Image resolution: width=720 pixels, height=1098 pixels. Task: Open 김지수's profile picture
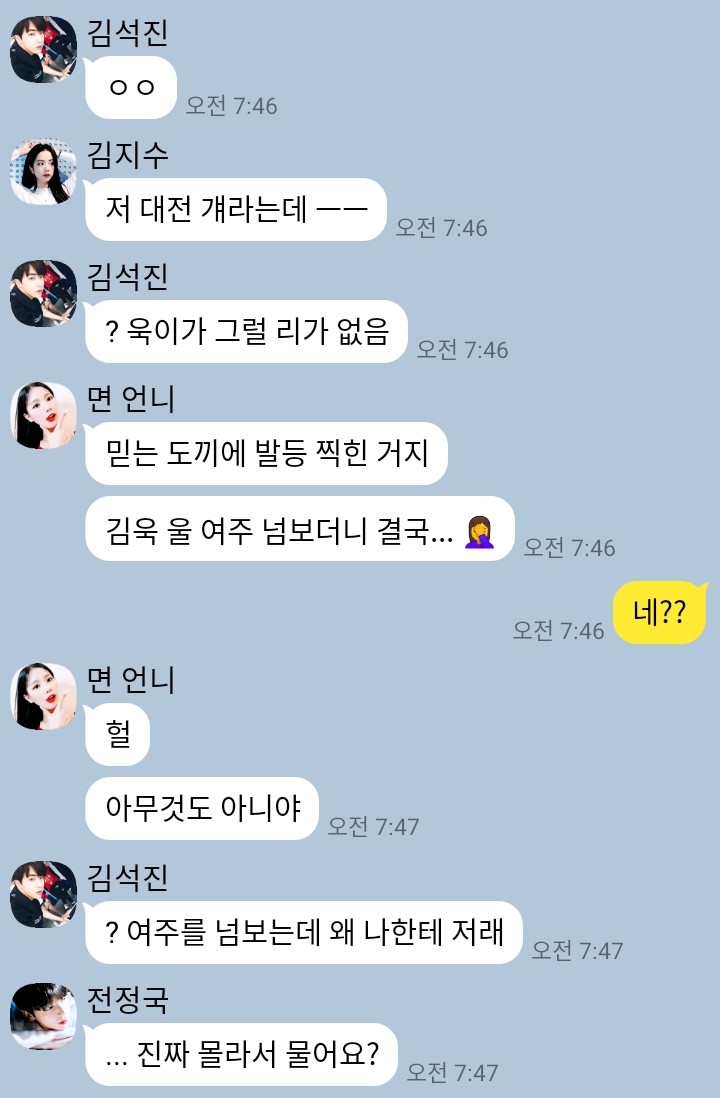tap(43, 171)
